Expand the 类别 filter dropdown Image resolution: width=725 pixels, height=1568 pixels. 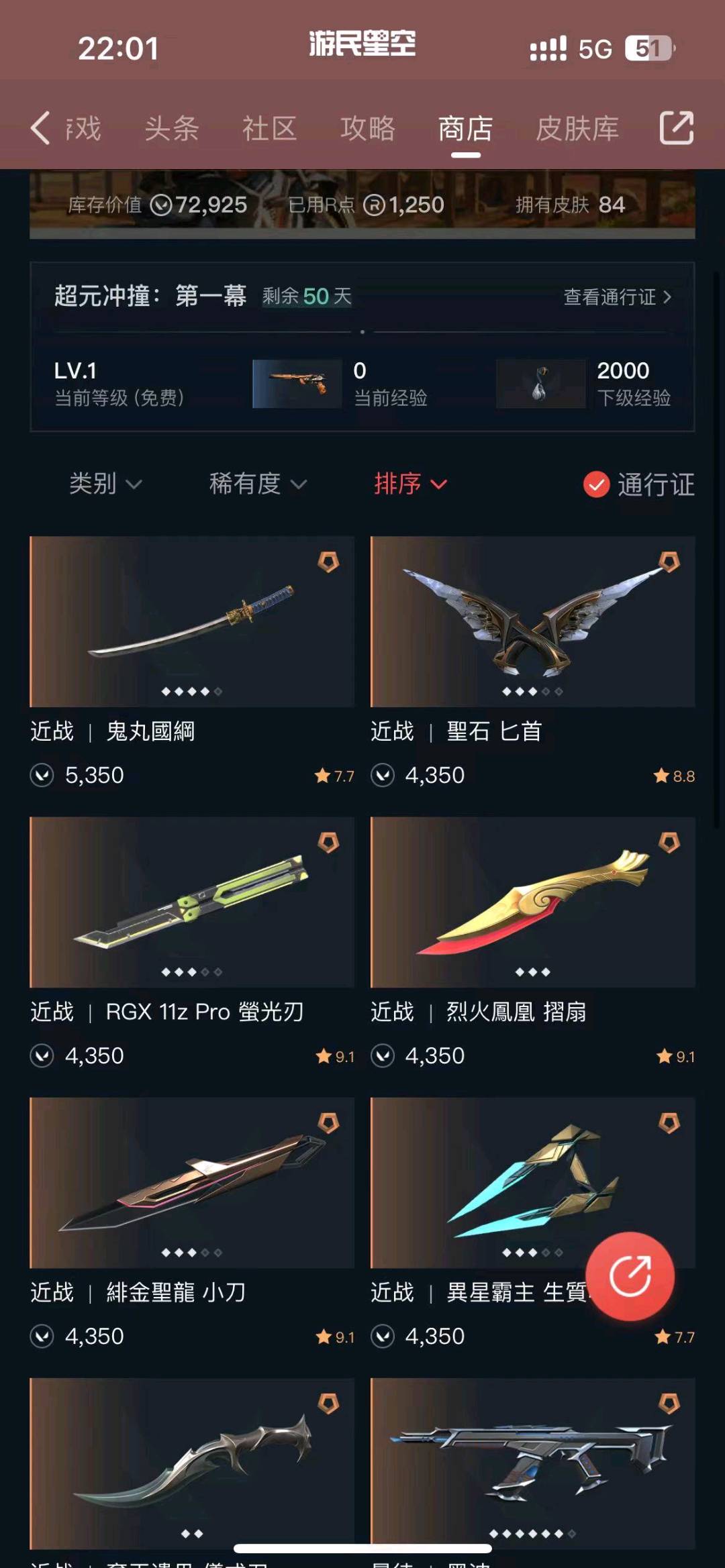[105, 484]
